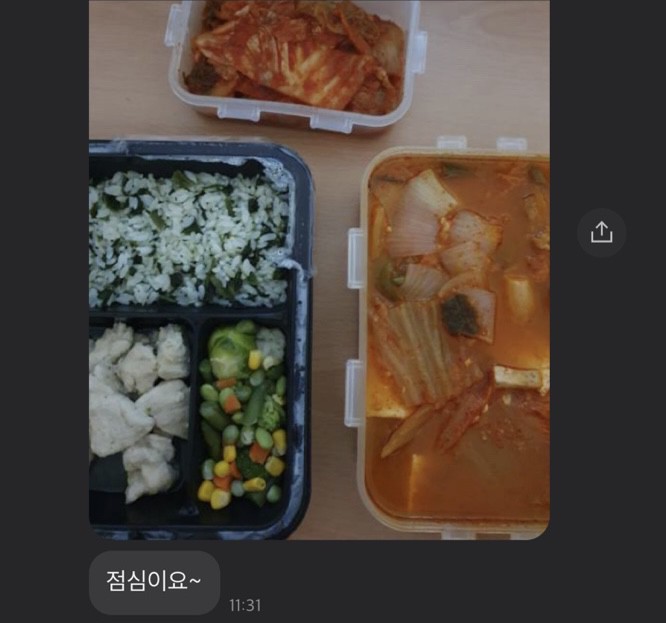Share the lunch photo

click(601, 232)
